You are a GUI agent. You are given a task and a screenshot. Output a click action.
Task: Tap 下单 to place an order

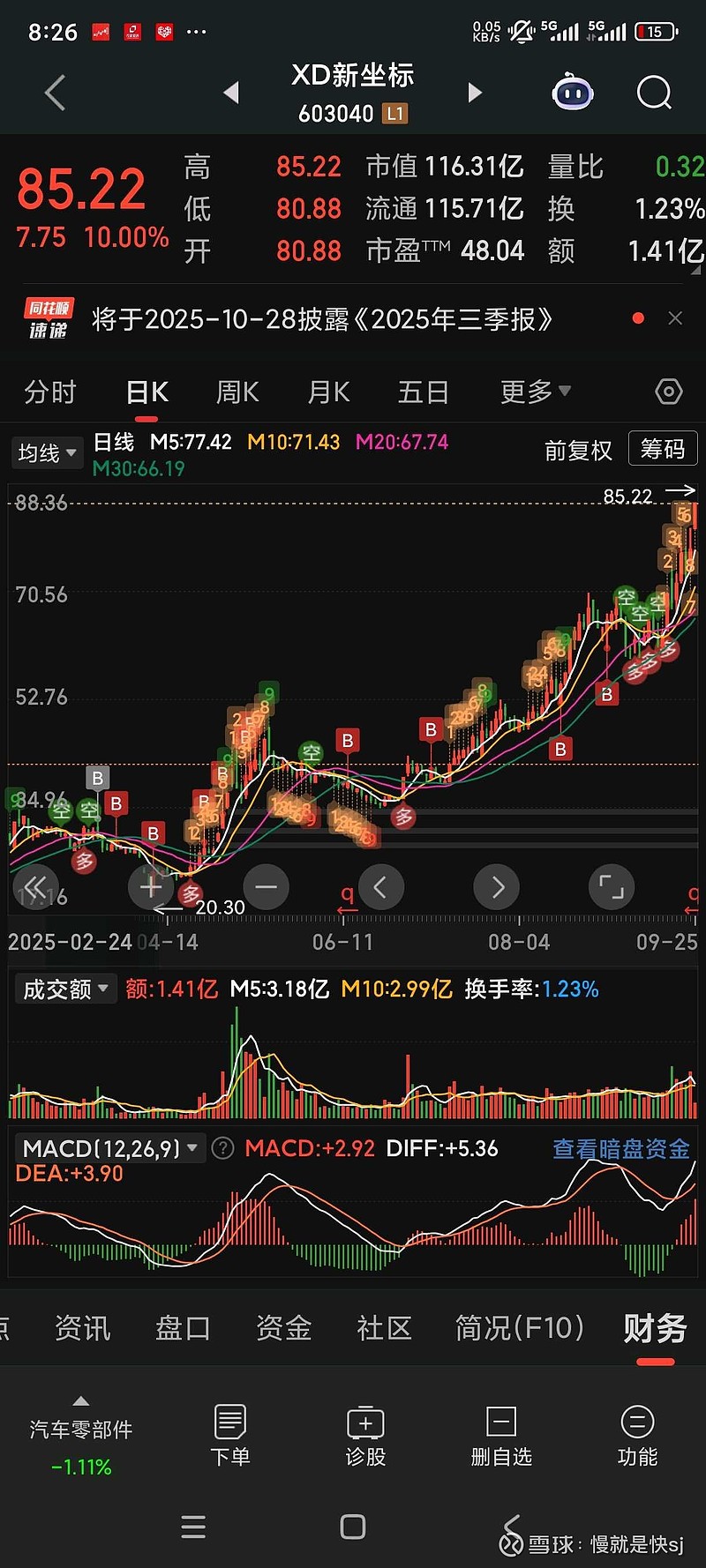point(230,1436)
